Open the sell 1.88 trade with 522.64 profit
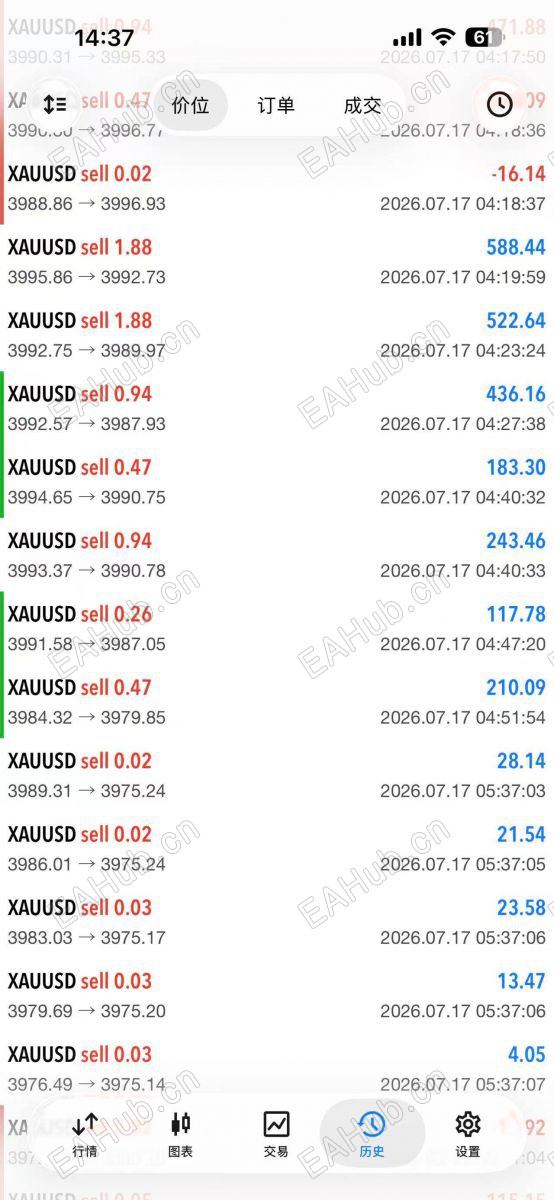 click(x=277, y=335)
